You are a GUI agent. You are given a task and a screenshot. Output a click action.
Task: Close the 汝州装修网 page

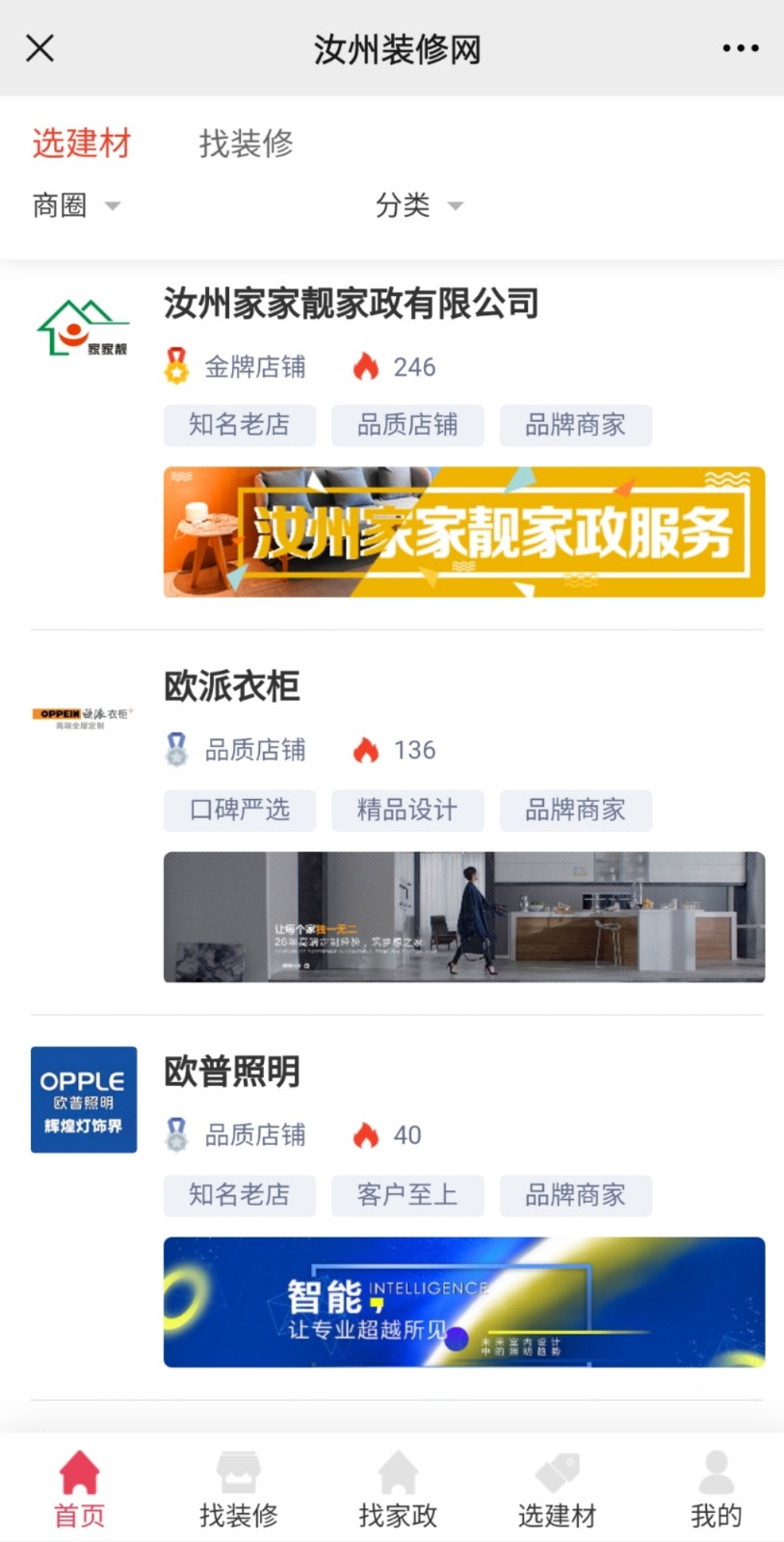click(x=39, y=48)
